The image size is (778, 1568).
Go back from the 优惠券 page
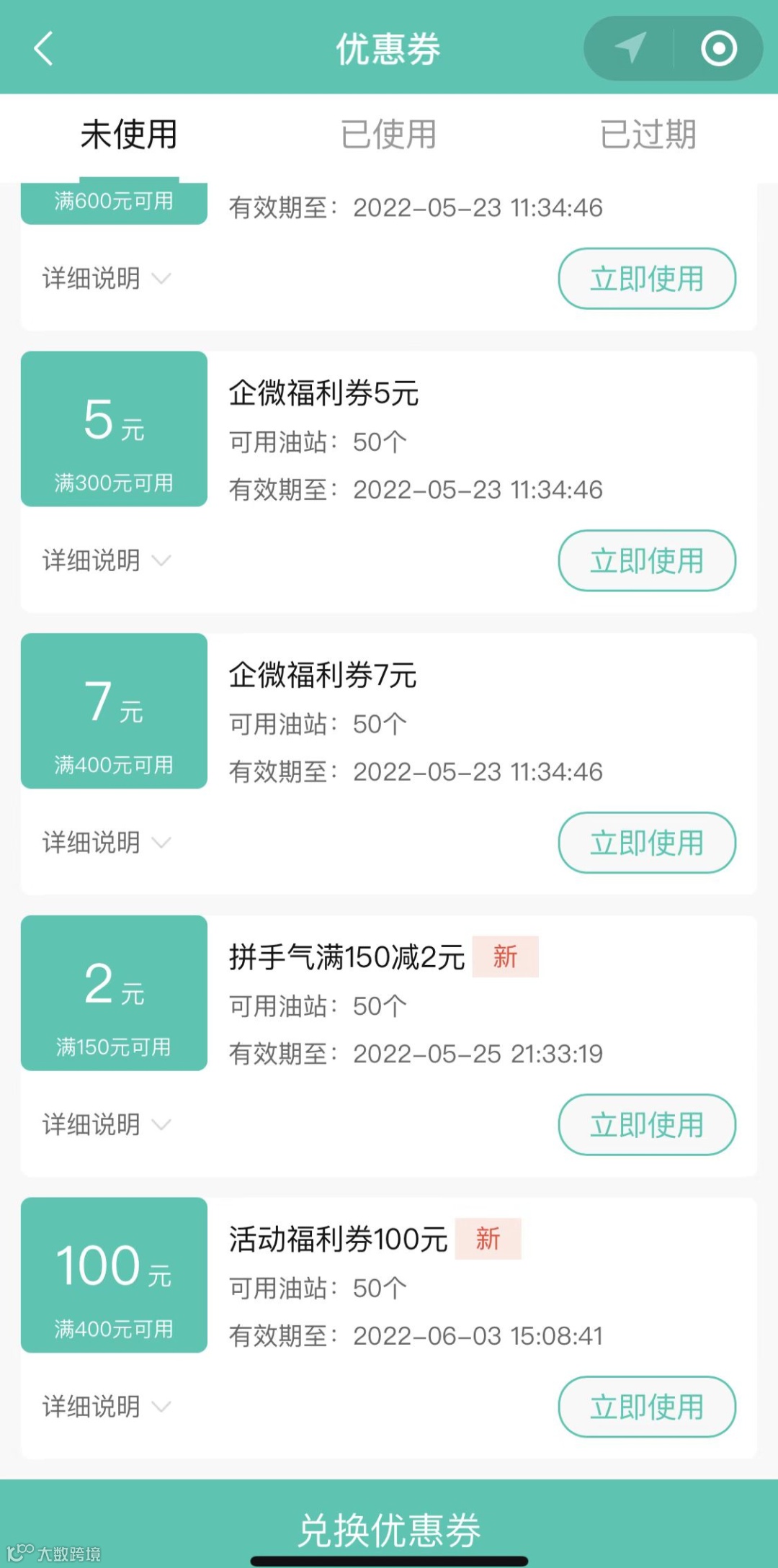pos(45,49)
